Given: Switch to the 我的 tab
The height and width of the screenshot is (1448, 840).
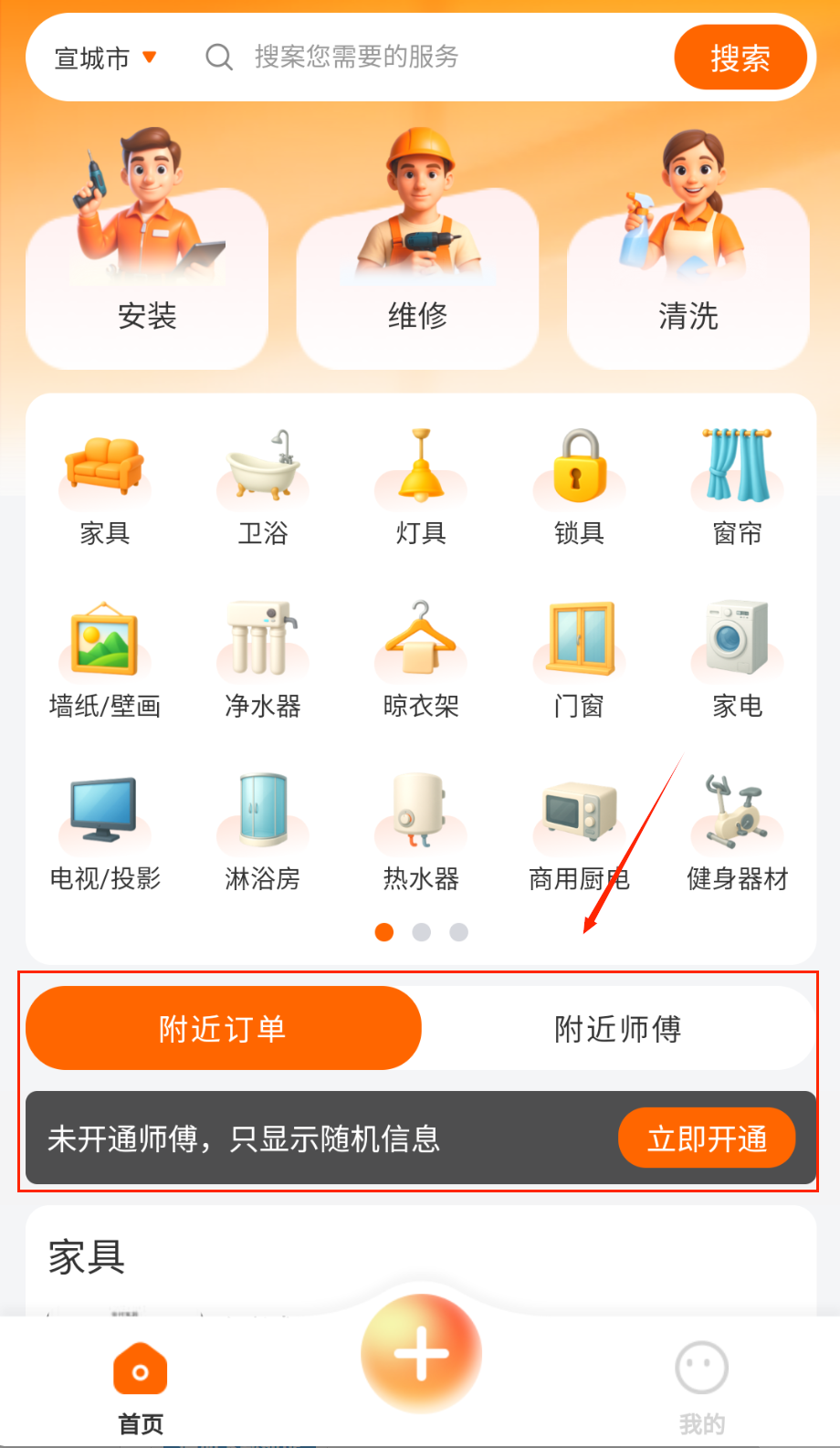Looking at the screenshot, I should click(701, 1383).
